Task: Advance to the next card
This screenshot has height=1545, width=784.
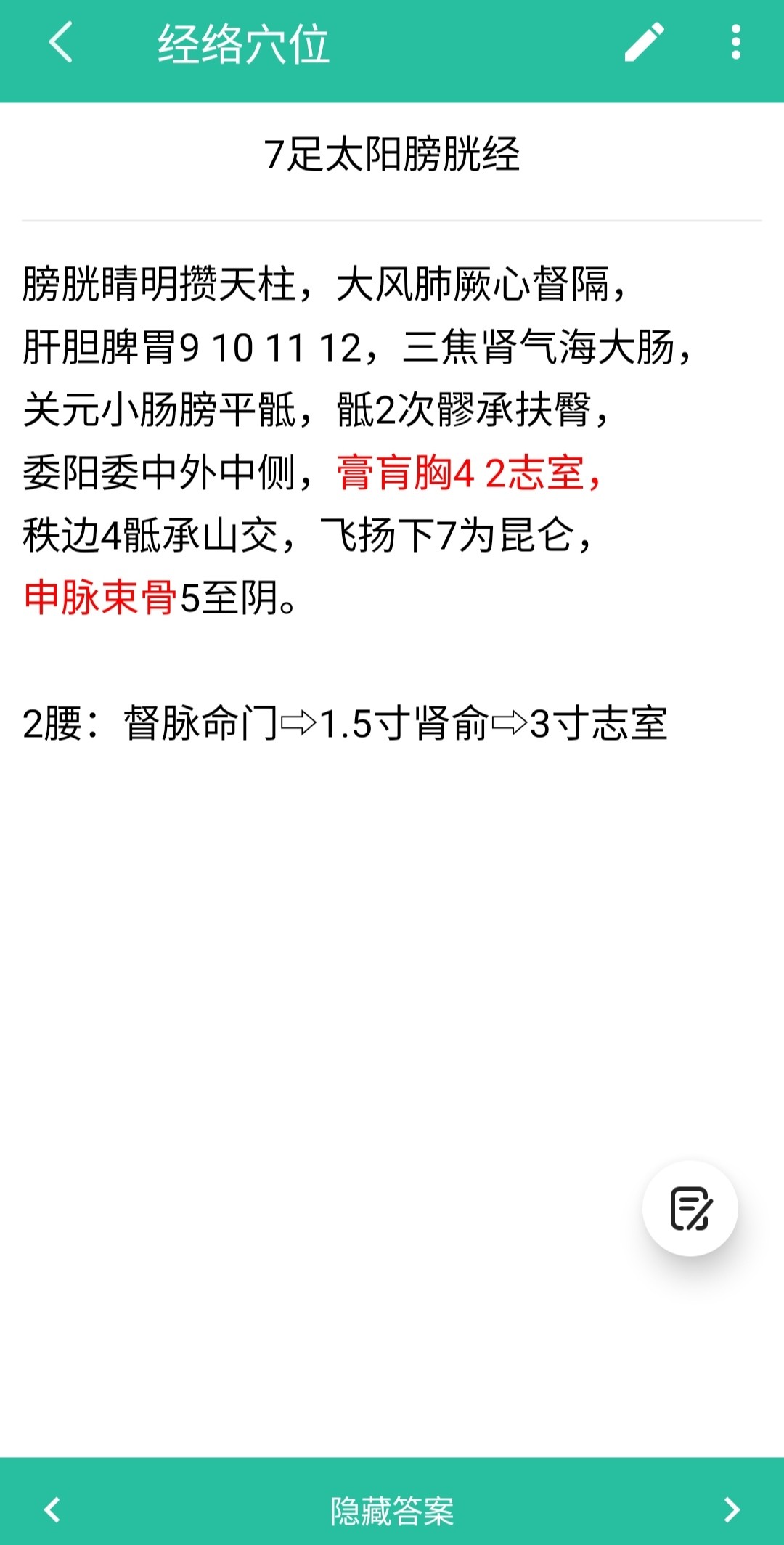Action: (x=732, y=1510)
